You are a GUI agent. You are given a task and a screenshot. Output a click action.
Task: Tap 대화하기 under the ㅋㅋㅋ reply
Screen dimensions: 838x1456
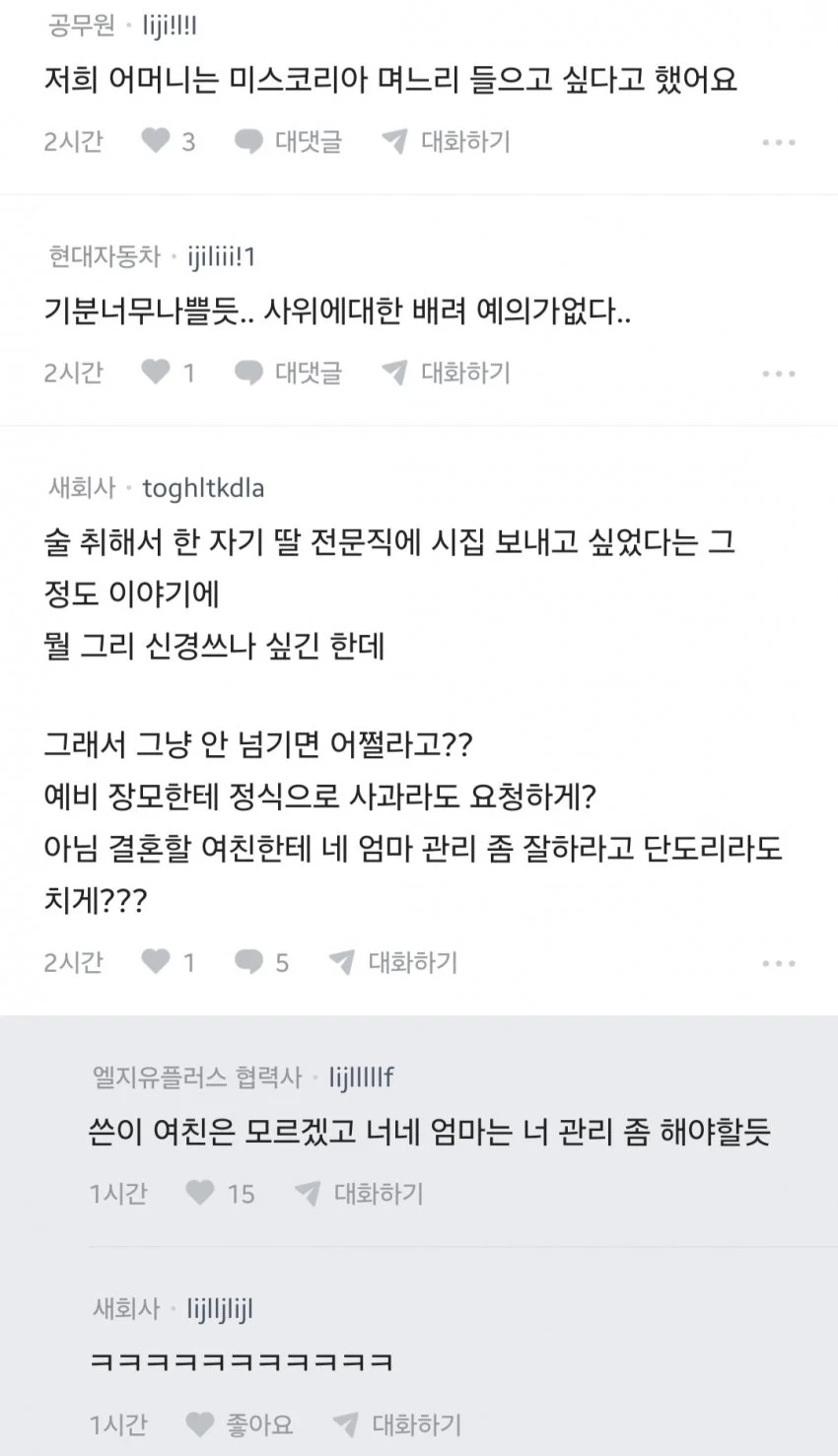click(397, 1424)
